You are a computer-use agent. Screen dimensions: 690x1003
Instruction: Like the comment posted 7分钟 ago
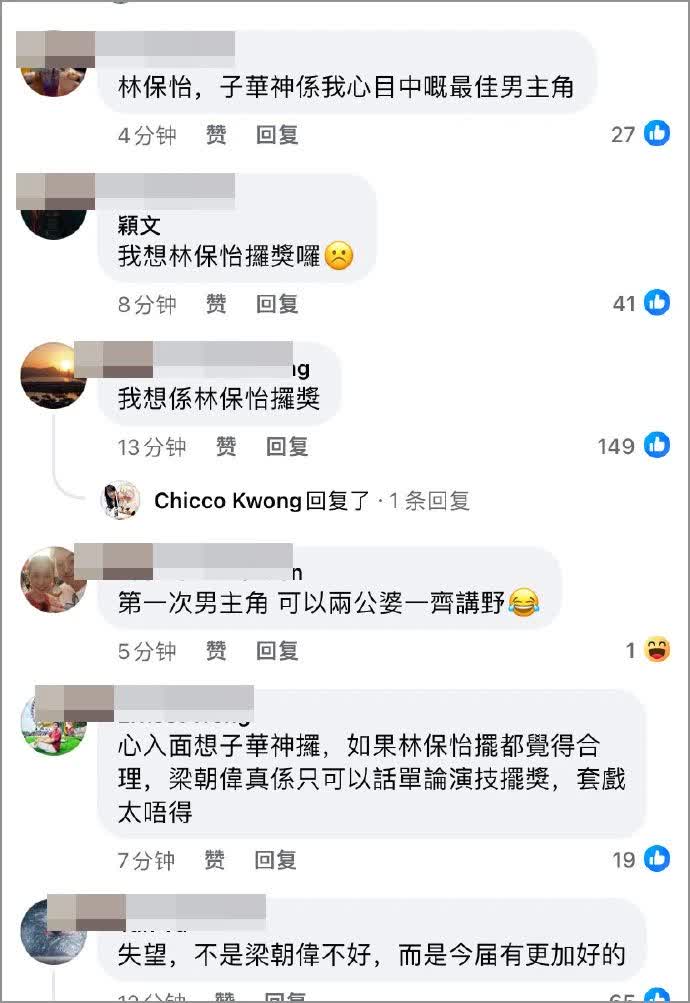(x=214, y=860)
